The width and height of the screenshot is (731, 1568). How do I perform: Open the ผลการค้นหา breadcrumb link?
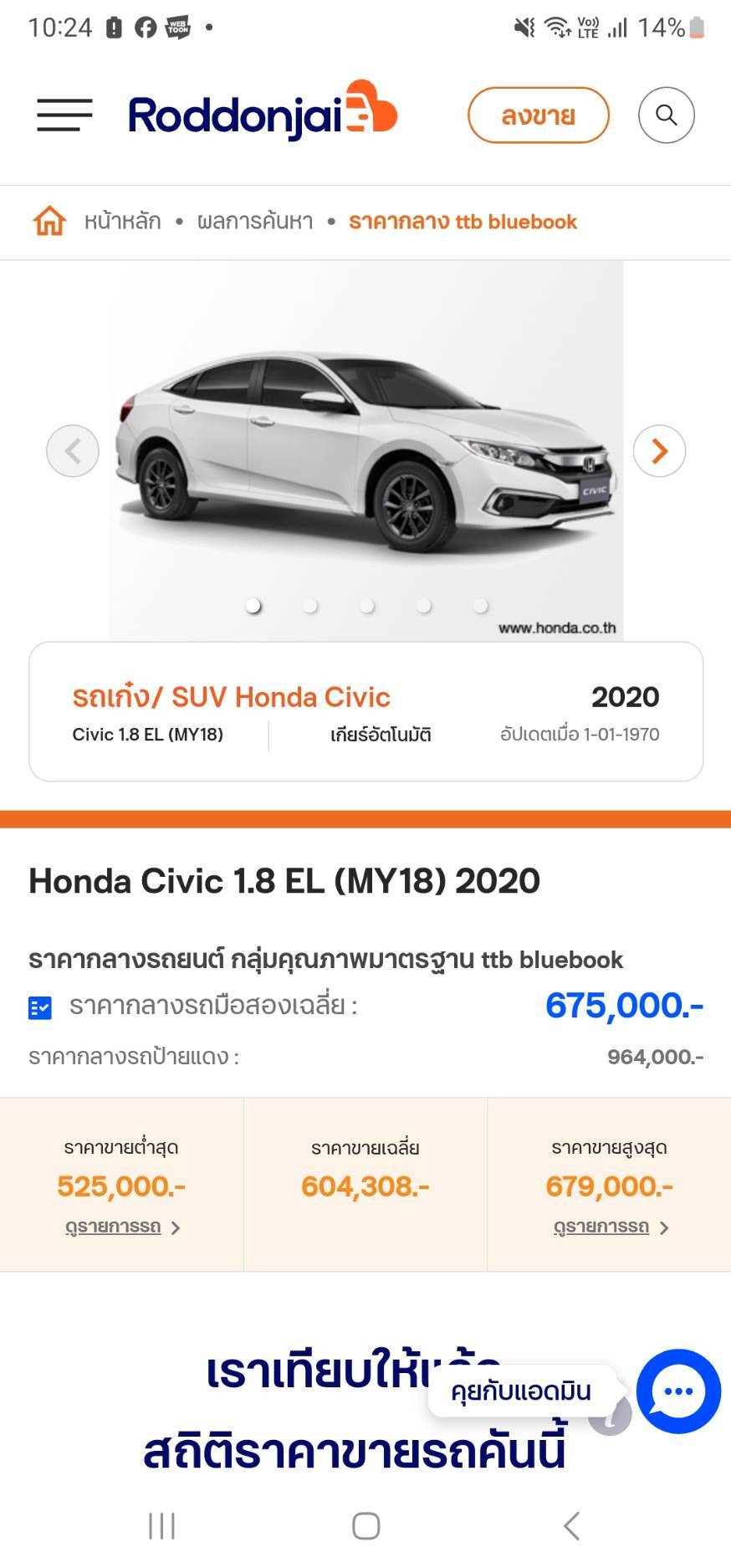tap(255, 222)
